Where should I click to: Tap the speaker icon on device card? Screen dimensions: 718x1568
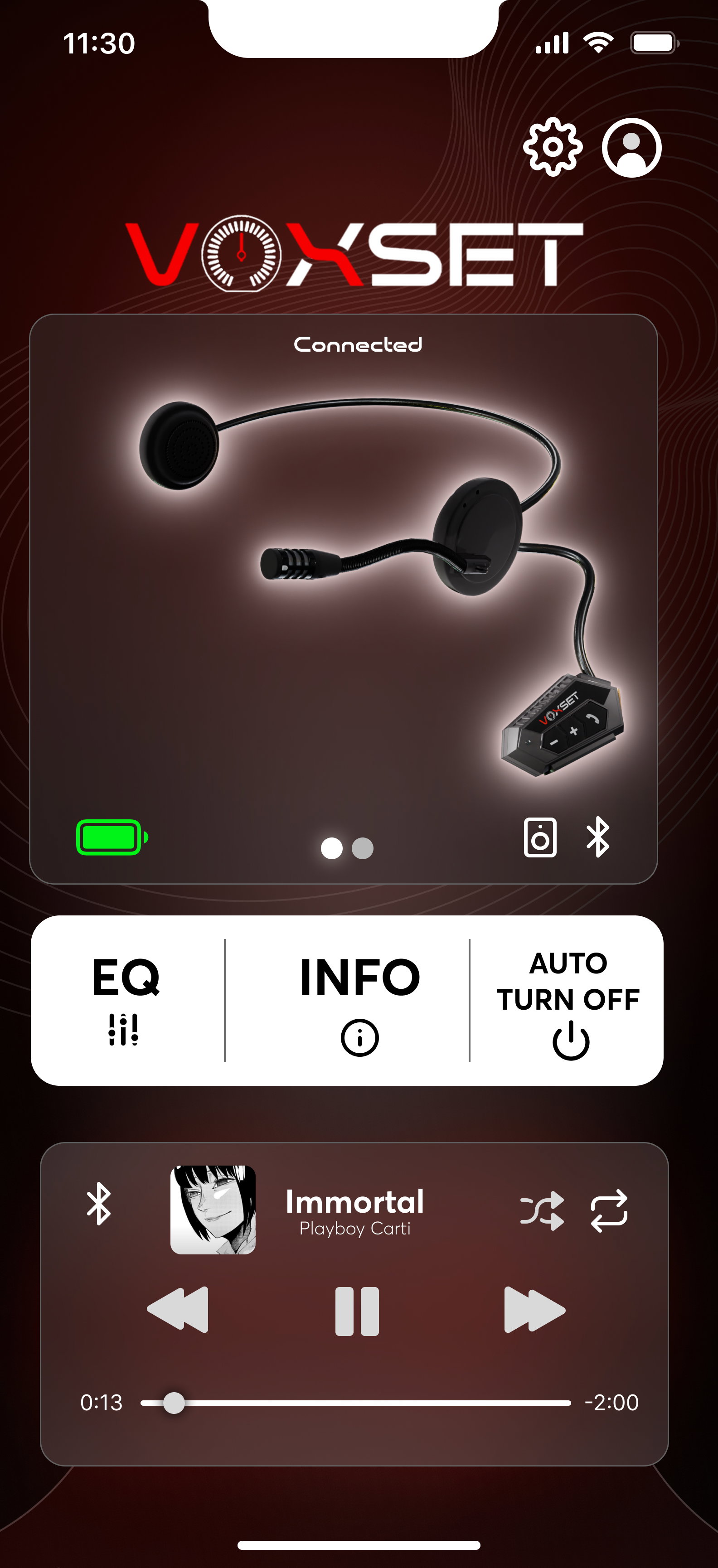(x=540, y=837)
